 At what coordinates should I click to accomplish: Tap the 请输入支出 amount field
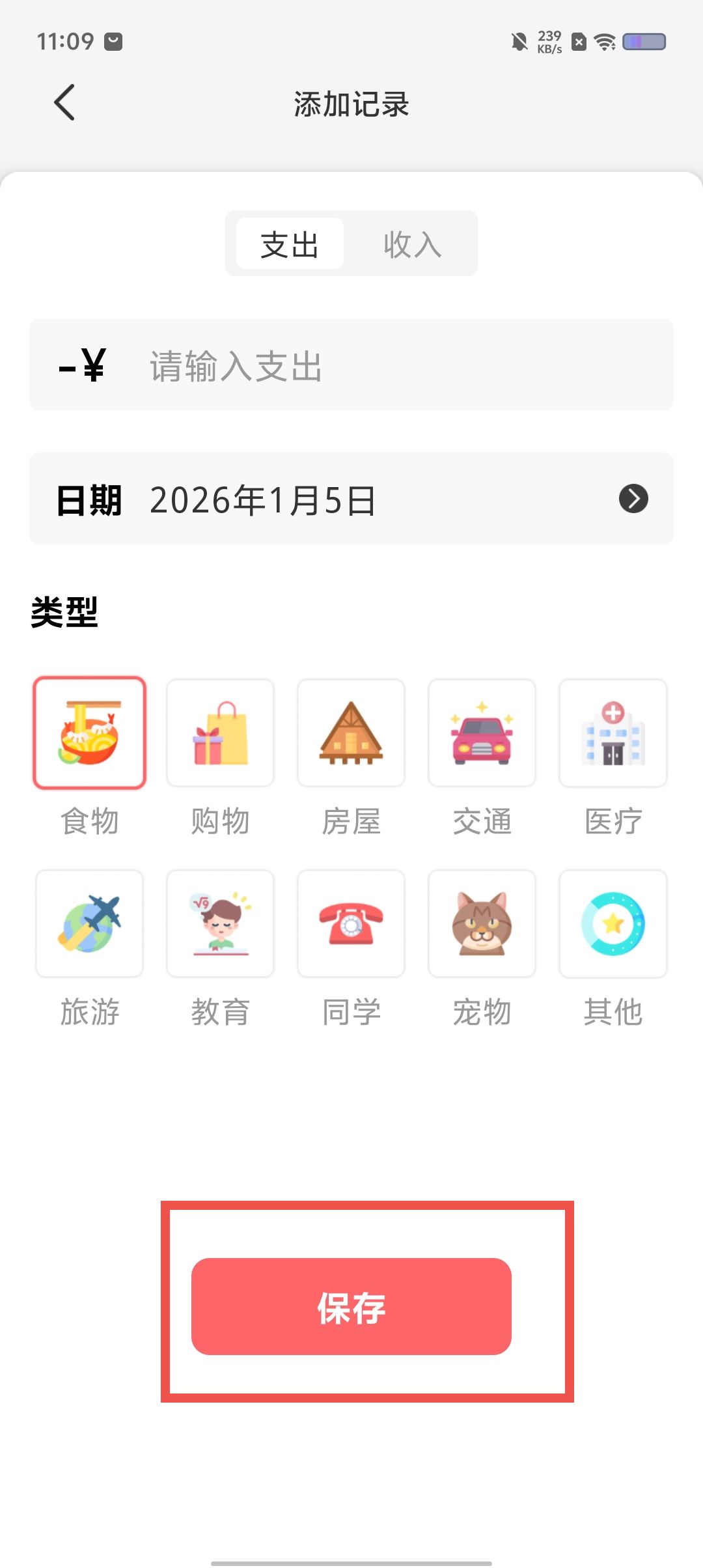391,365
